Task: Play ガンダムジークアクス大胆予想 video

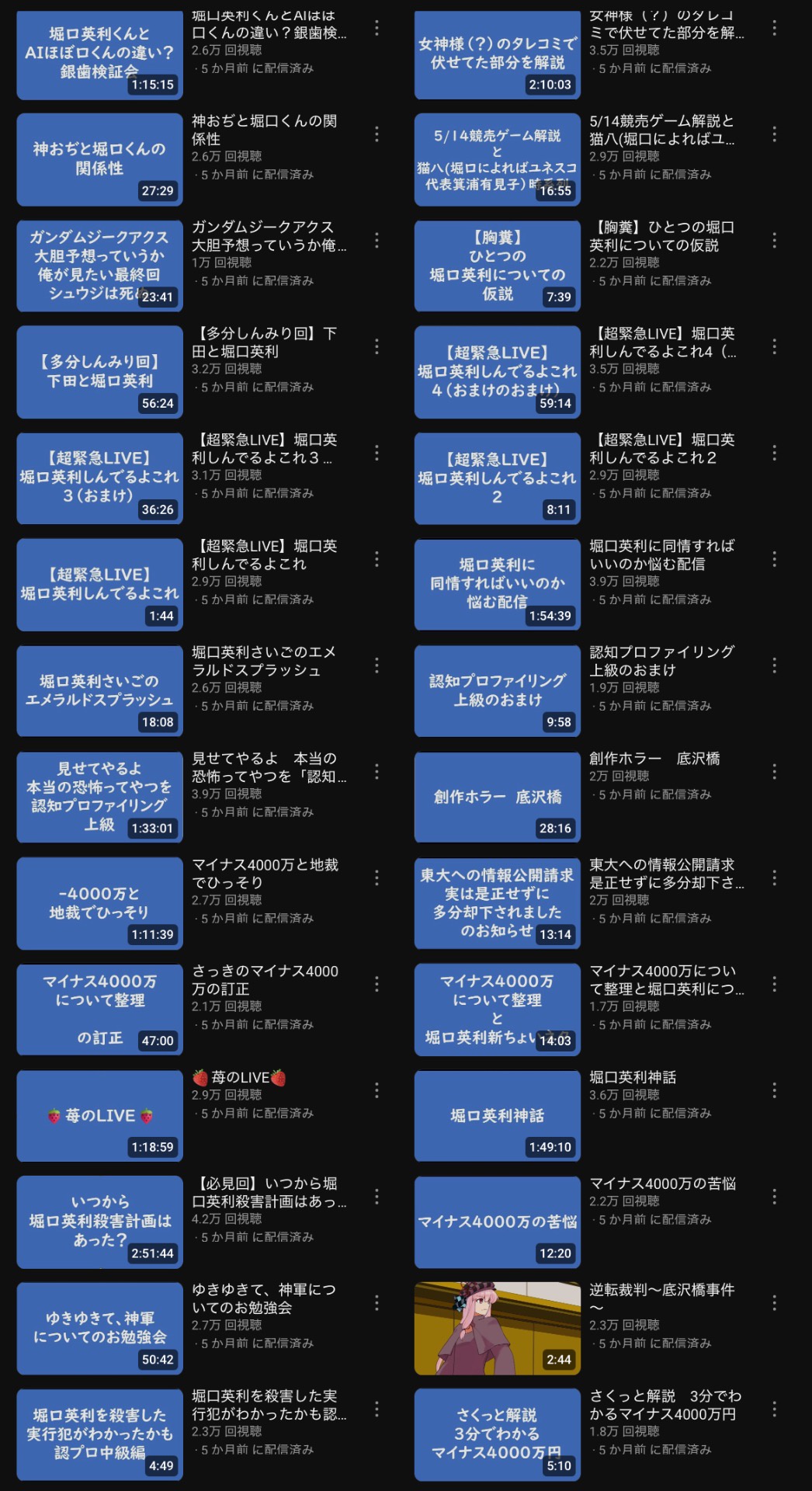Action: pyautogui.click(x=99, y=266)
